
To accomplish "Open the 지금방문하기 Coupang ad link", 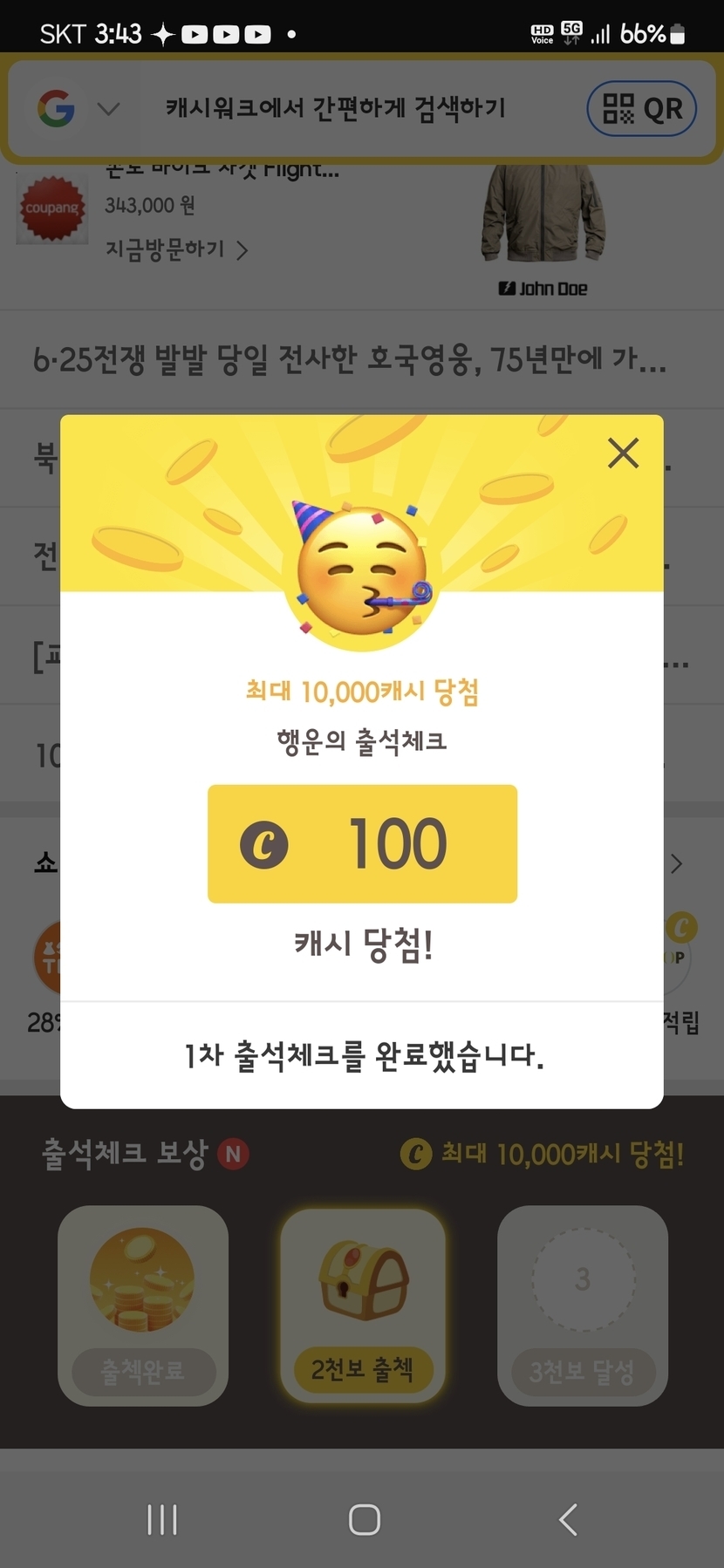I will [x=176, y=250].
